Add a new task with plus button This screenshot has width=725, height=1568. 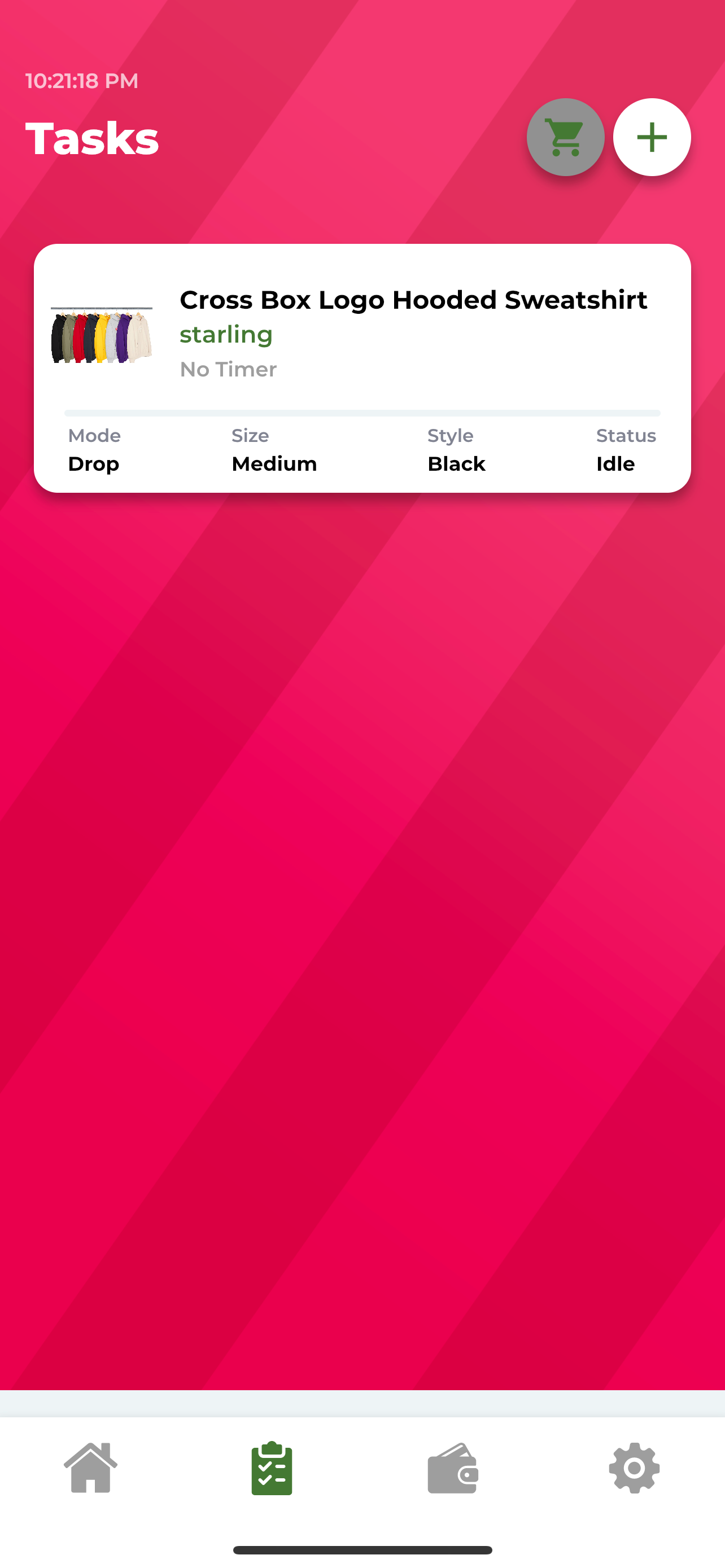tap(652, 137)
